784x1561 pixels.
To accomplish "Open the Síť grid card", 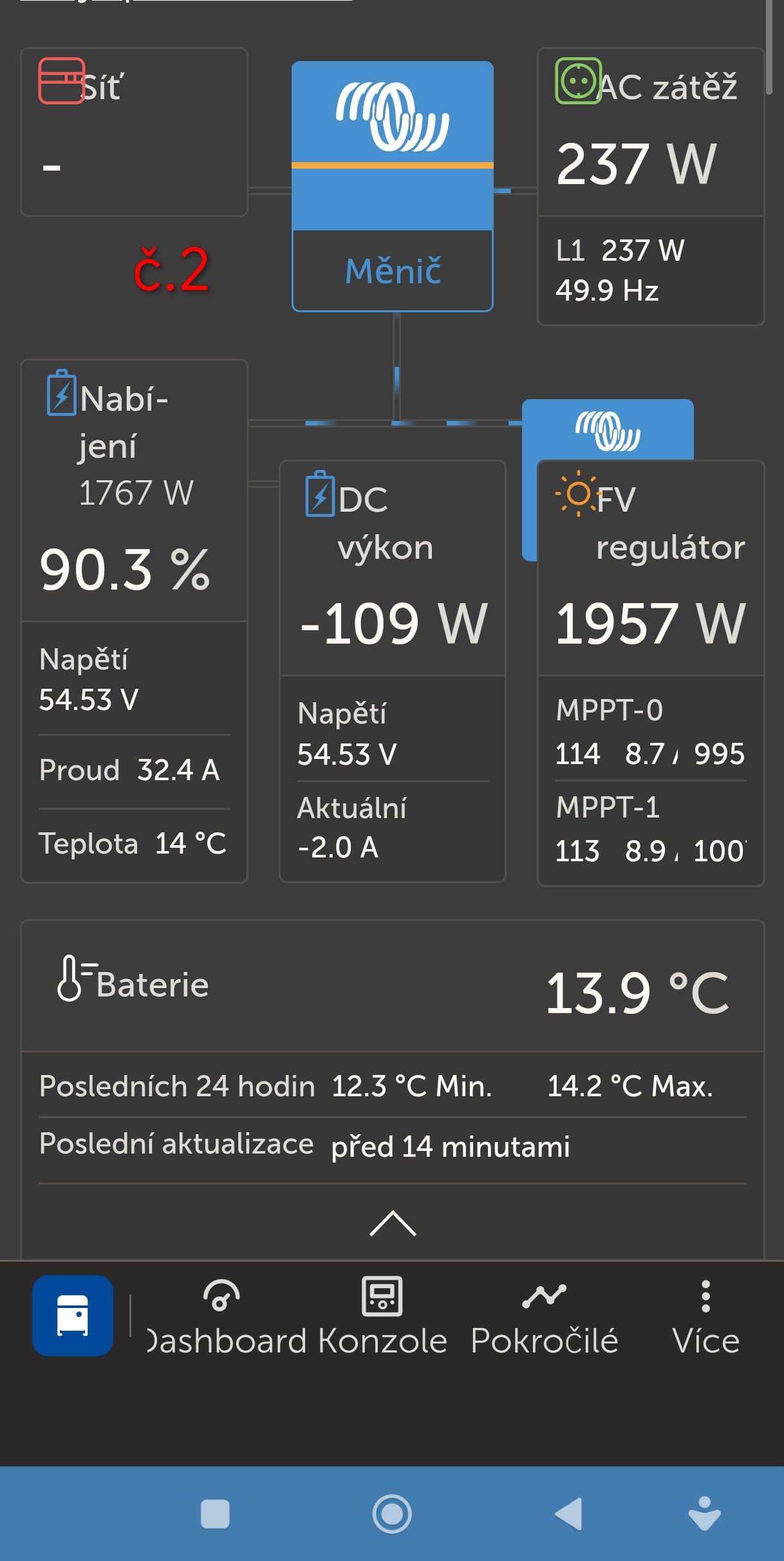I will click(134, 132).
